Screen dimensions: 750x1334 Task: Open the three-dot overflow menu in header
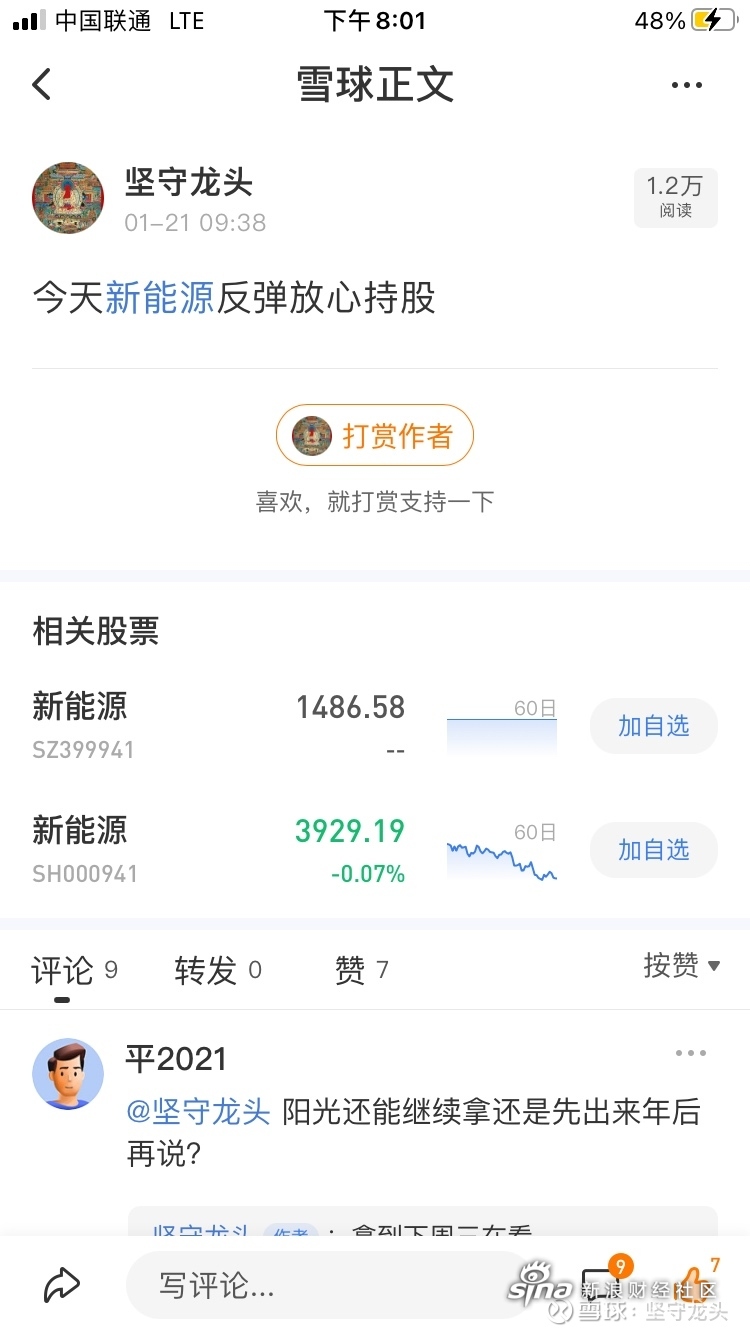tap(687, 85)
